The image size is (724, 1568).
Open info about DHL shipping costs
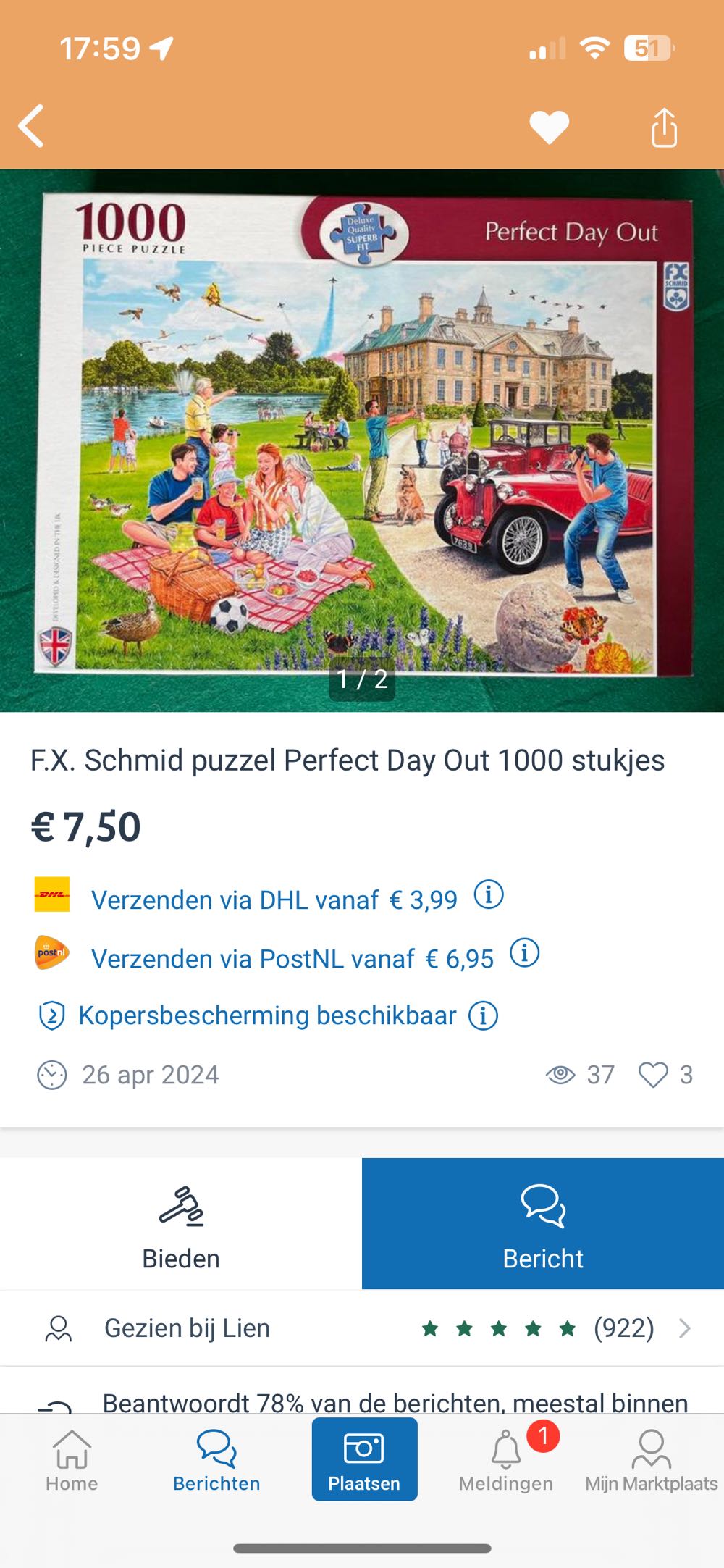(491, 896)
